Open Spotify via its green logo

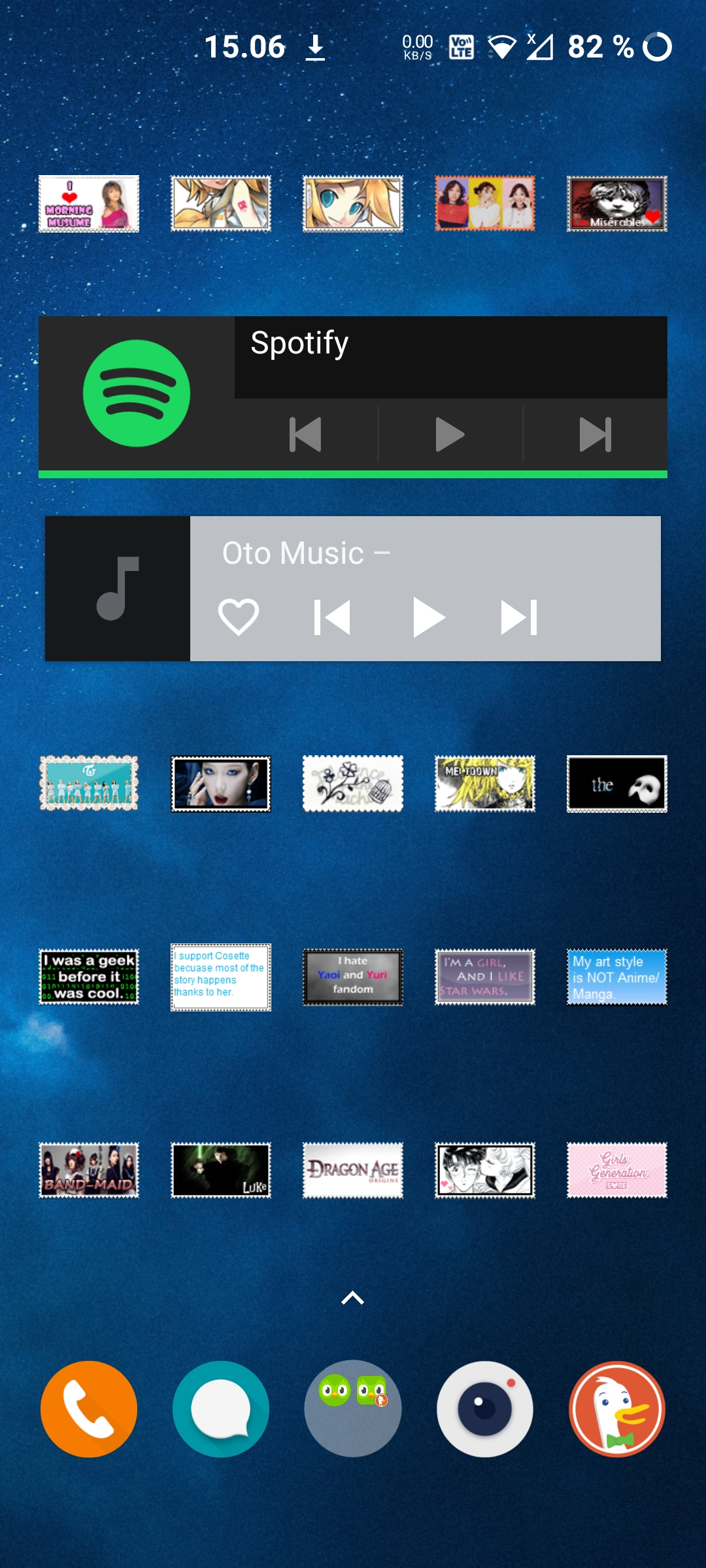137,393
